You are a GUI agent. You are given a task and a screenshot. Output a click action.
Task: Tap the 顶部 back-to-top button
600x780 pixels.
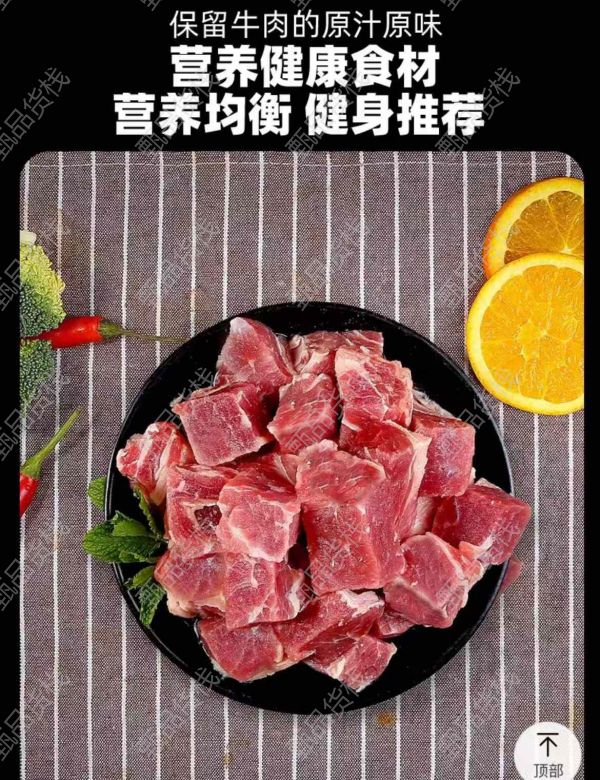tap(547, 751)
